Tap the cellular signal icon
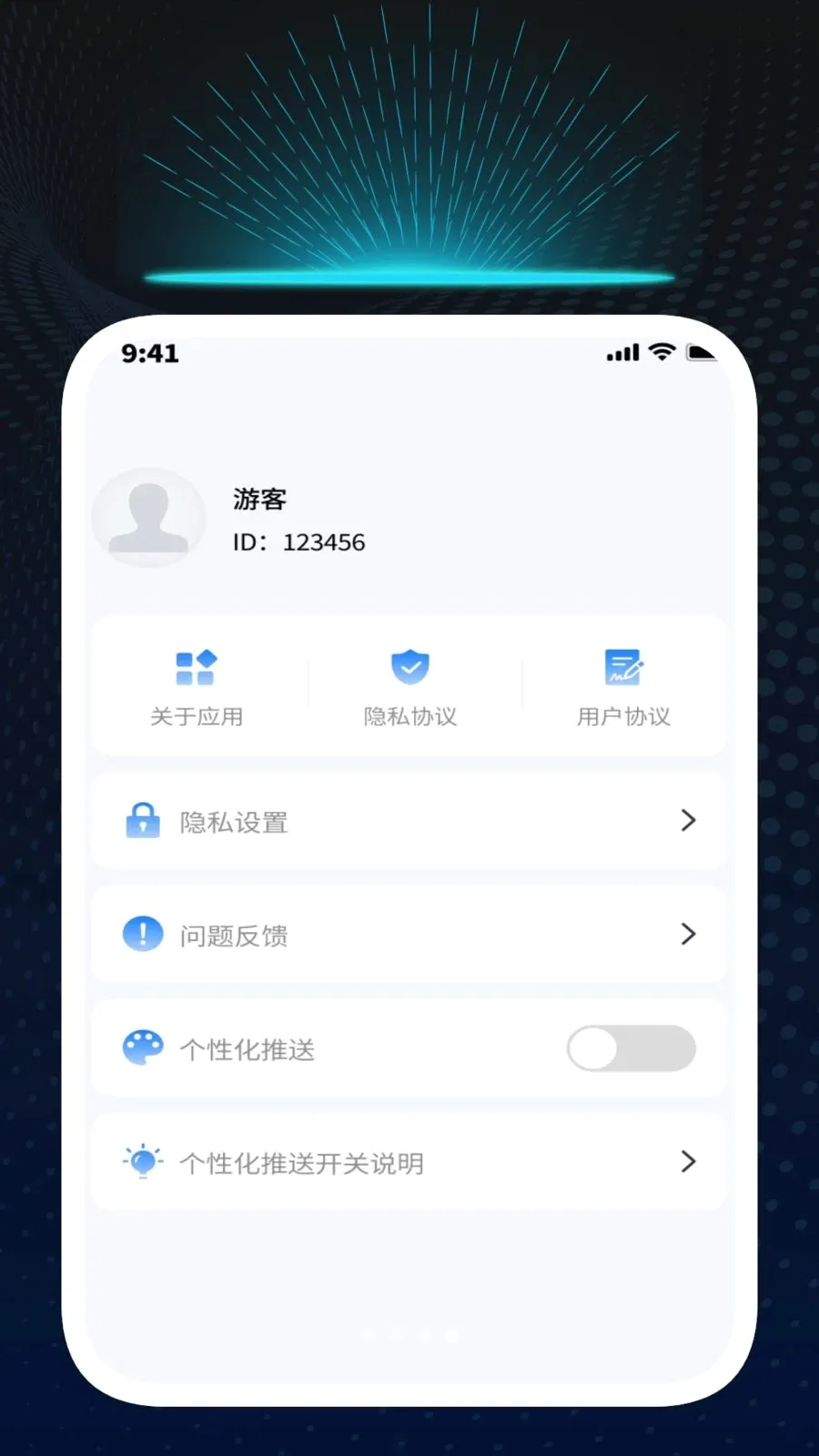 point(622,352)
